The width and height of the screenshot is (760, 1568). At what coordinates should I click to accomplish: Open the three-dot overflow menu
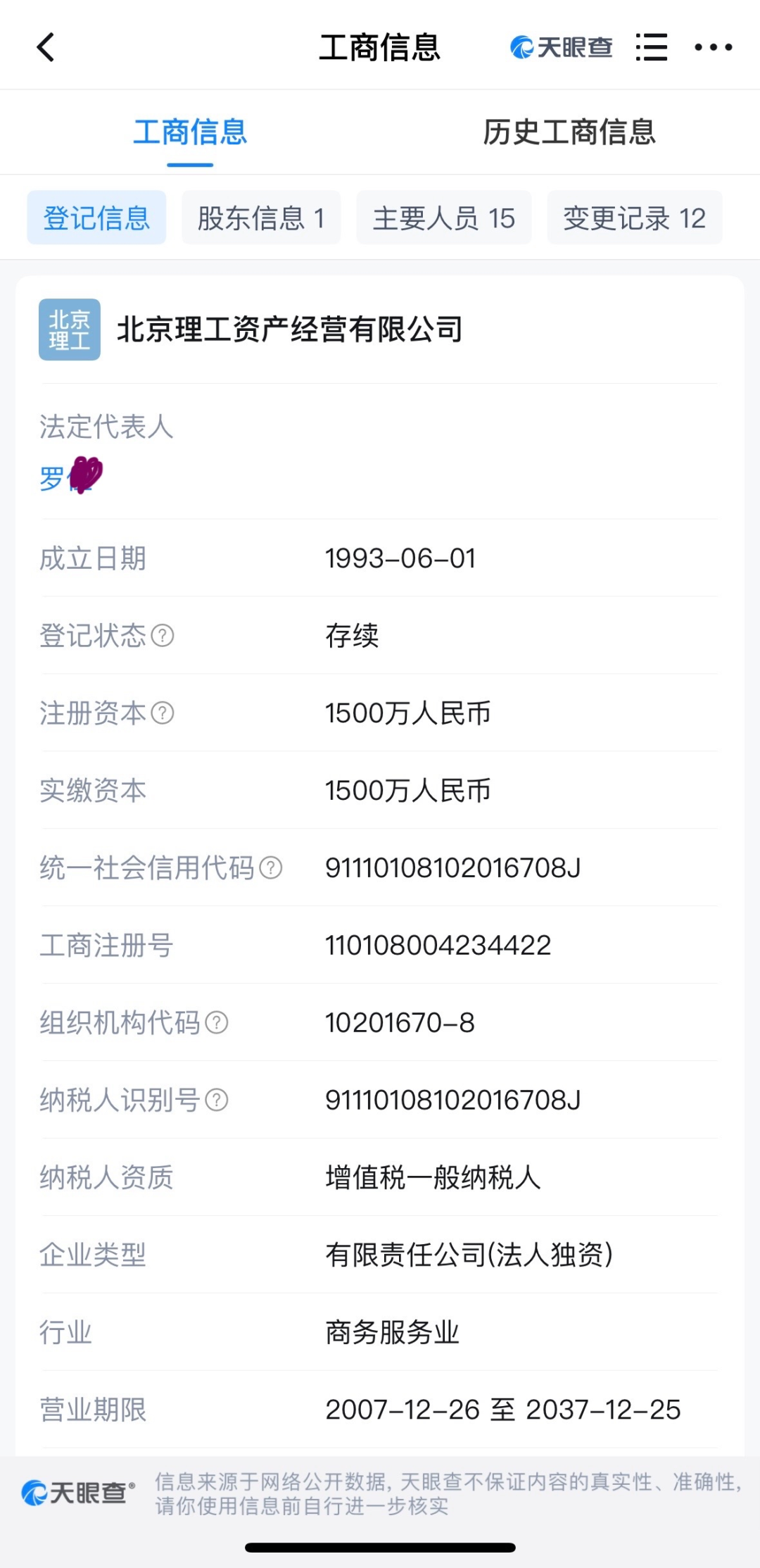[714, 47]
